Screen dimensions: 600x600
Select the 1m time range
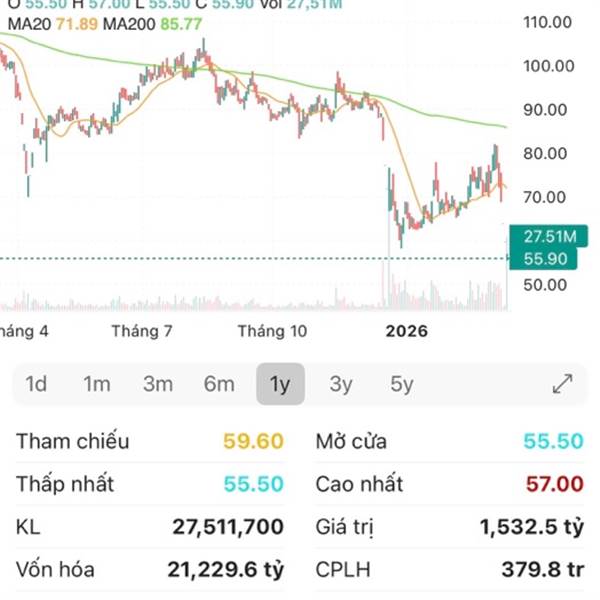coord(97,384)
